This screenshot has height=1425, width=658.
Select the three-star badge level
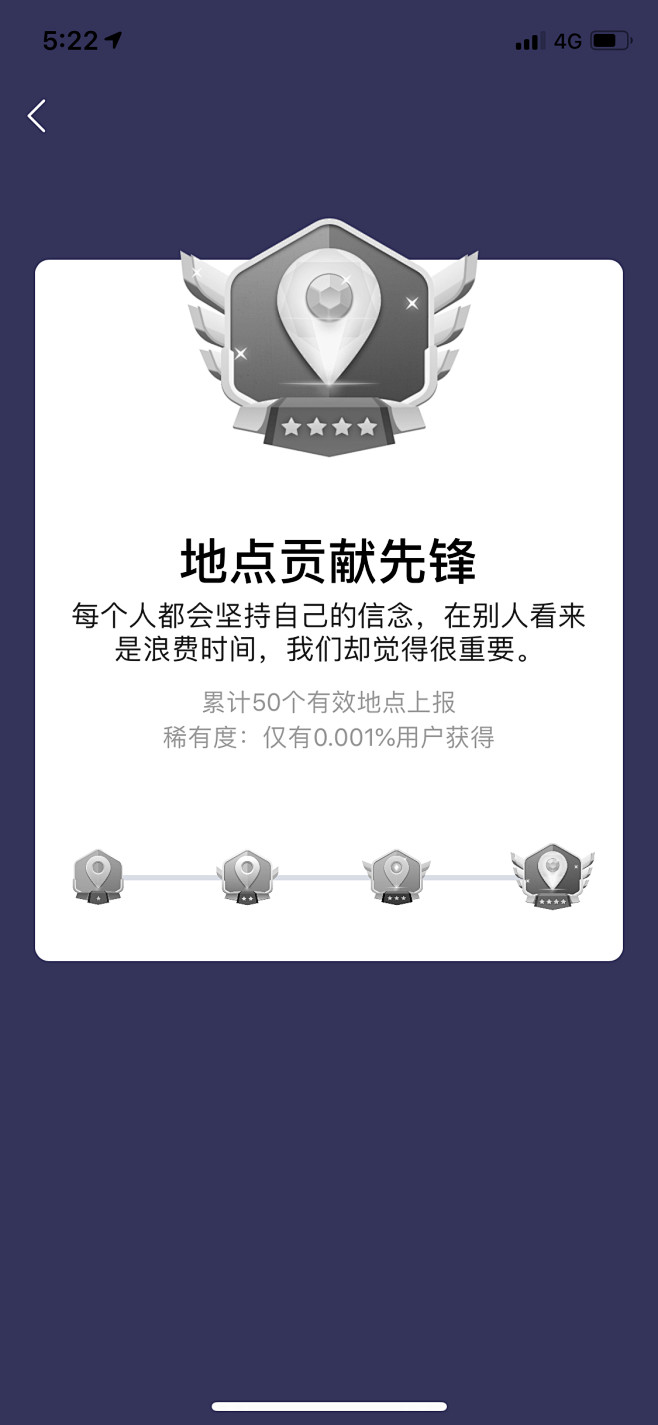pyautogui.click(x=397, y=877)
